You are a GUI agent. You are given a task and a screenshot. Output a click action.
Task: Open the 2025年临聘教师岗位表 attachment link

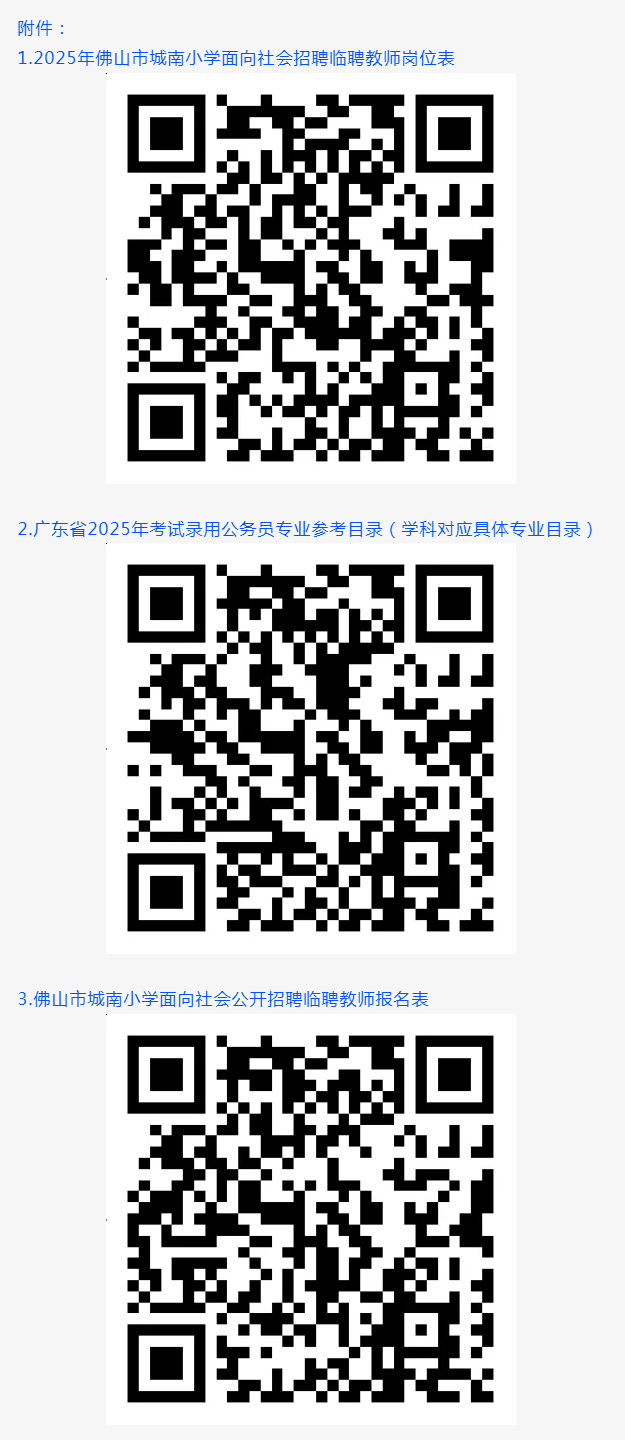pyautogui.click(x=236, y=58)
